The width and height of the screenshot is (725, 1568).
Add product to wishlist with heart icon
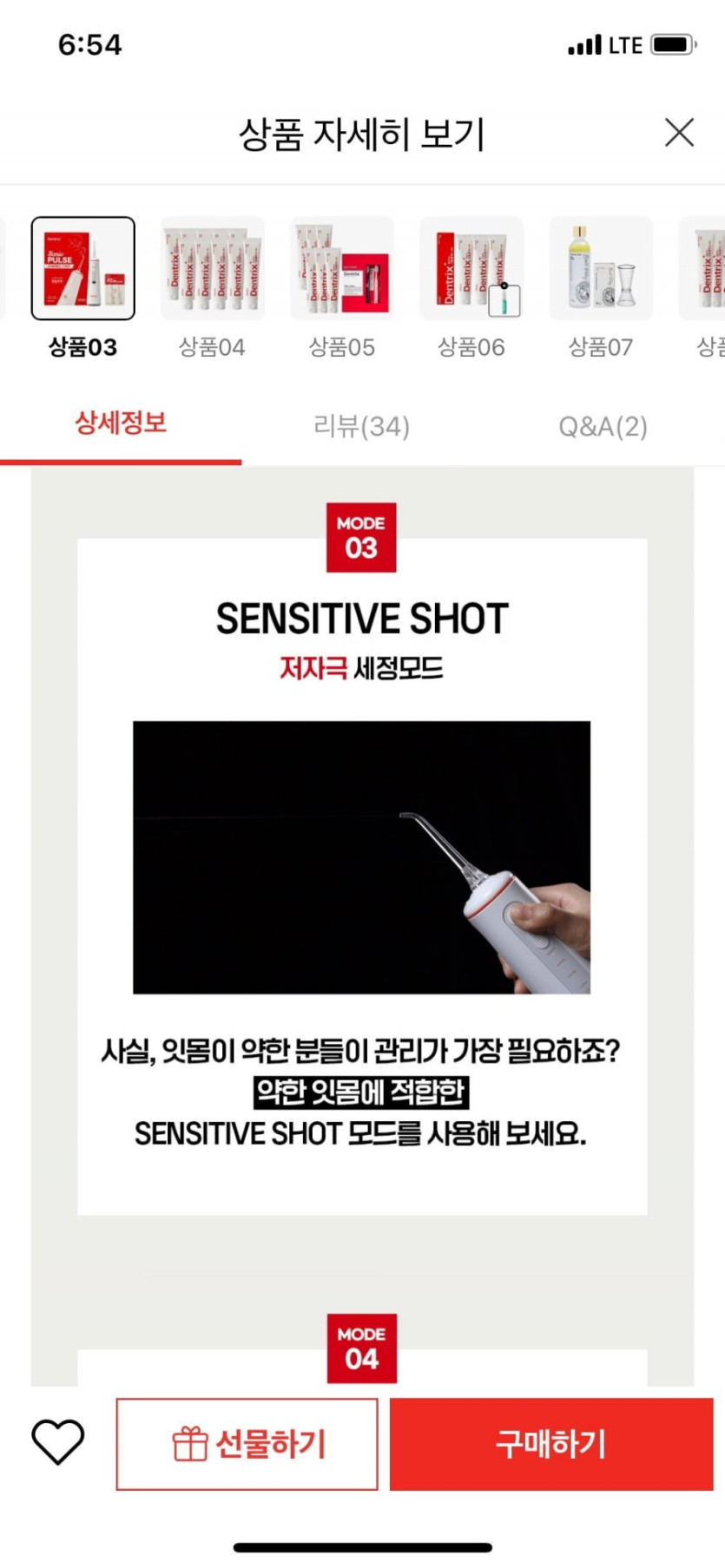pyautogui.click(x=57, y=1442)
